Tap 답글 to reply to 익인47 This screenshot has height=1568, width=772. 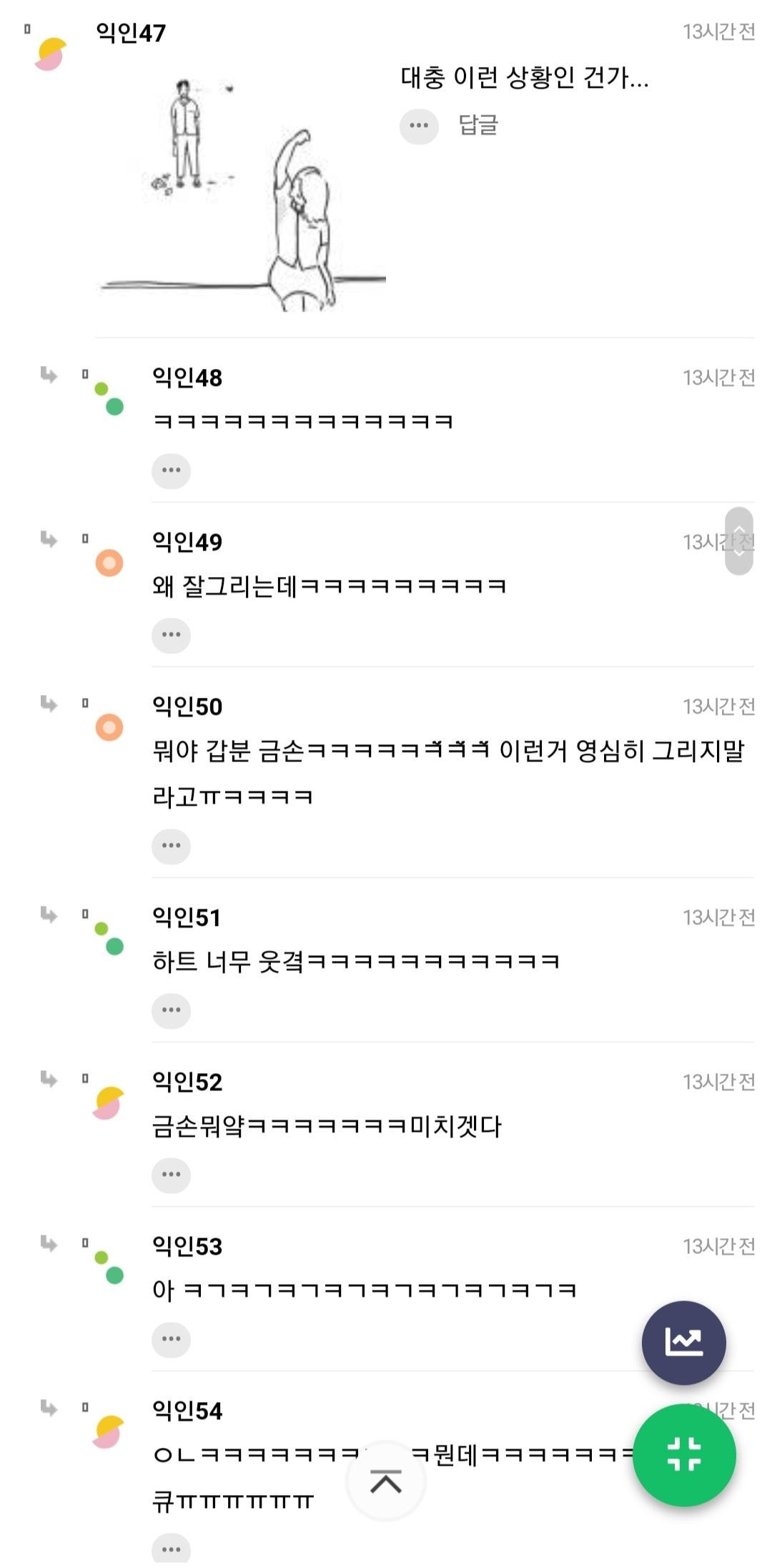click(x=478, y=125)
